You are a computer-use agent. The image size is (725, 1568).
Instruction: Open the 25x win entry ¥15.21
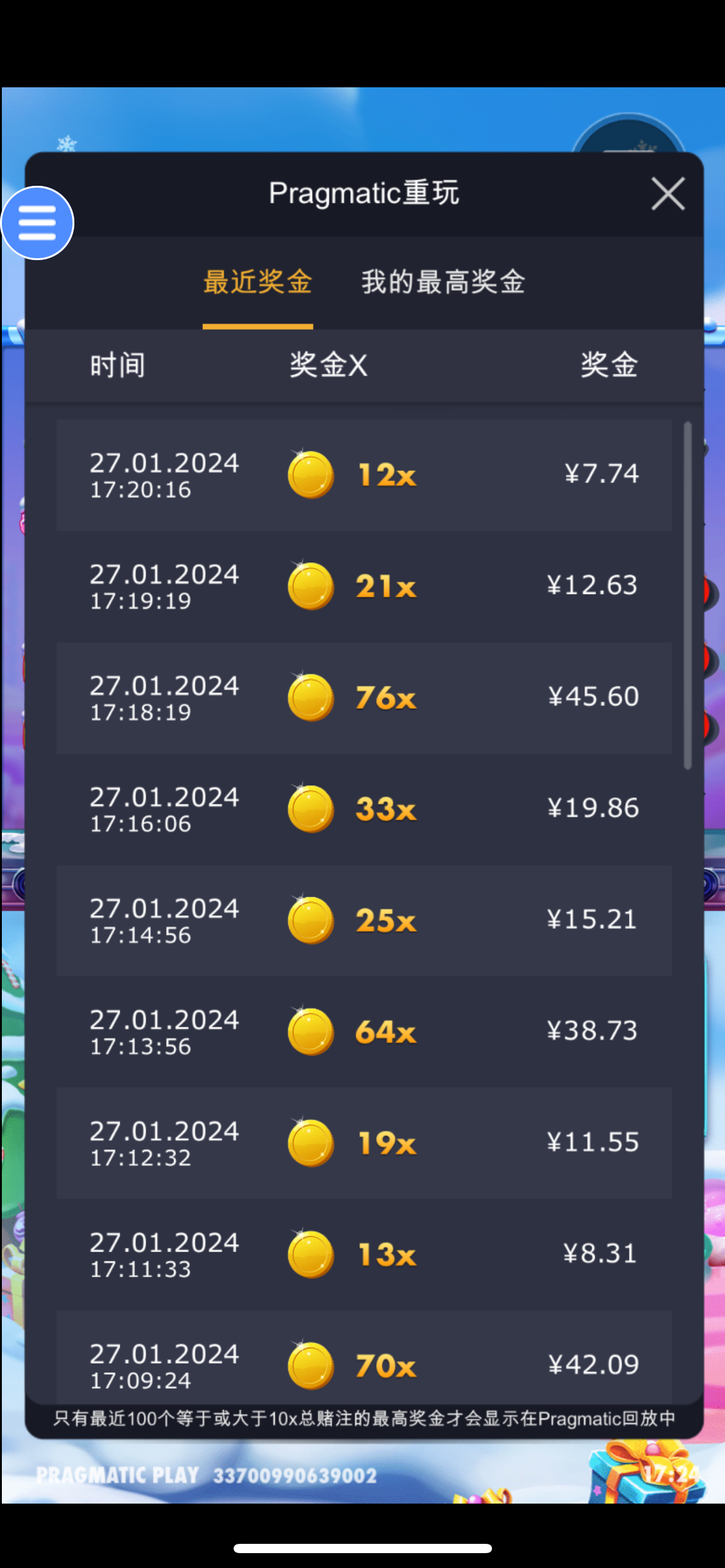[364, 921]
